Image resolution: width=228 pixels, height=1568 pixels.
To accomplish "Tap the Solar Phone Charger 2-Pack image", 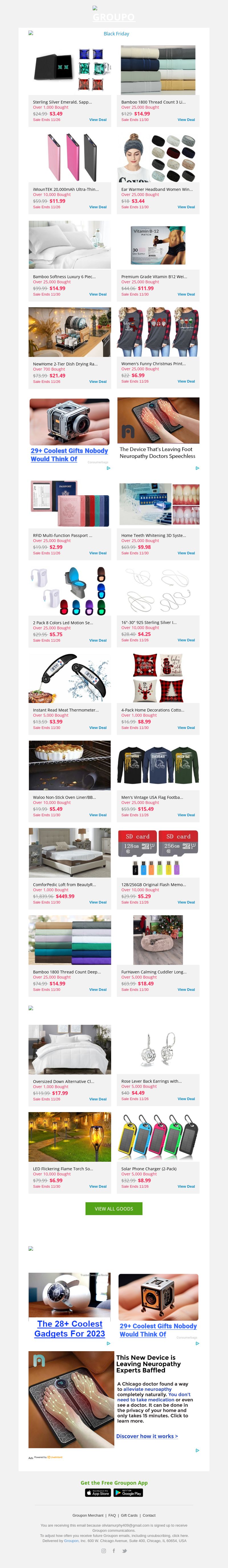I will (158, 1136).
